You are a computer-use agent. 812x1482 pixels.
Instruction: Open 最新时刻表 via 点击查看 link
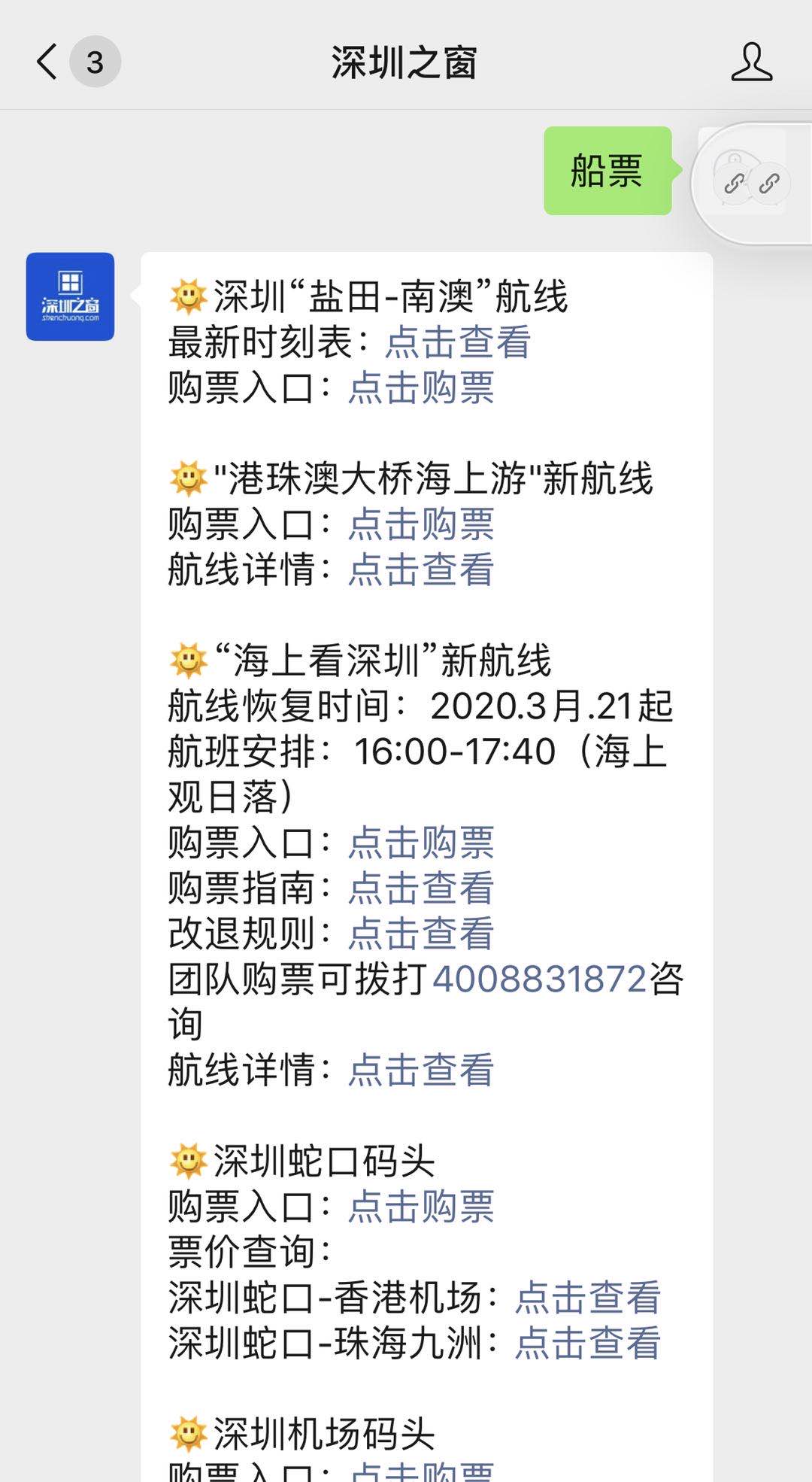click(457, 343)
